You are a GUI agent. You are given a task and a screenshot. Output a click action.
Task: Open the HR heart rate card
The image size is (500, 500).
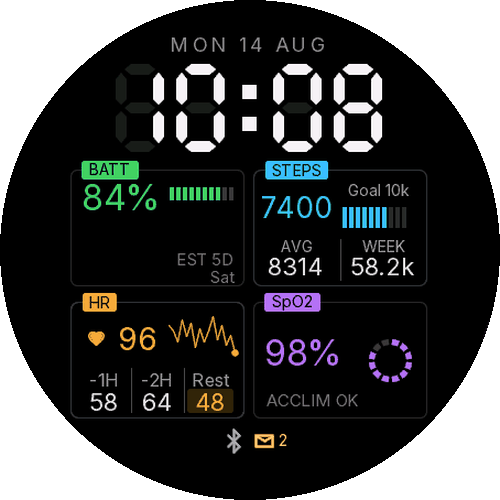pos(157,360)
